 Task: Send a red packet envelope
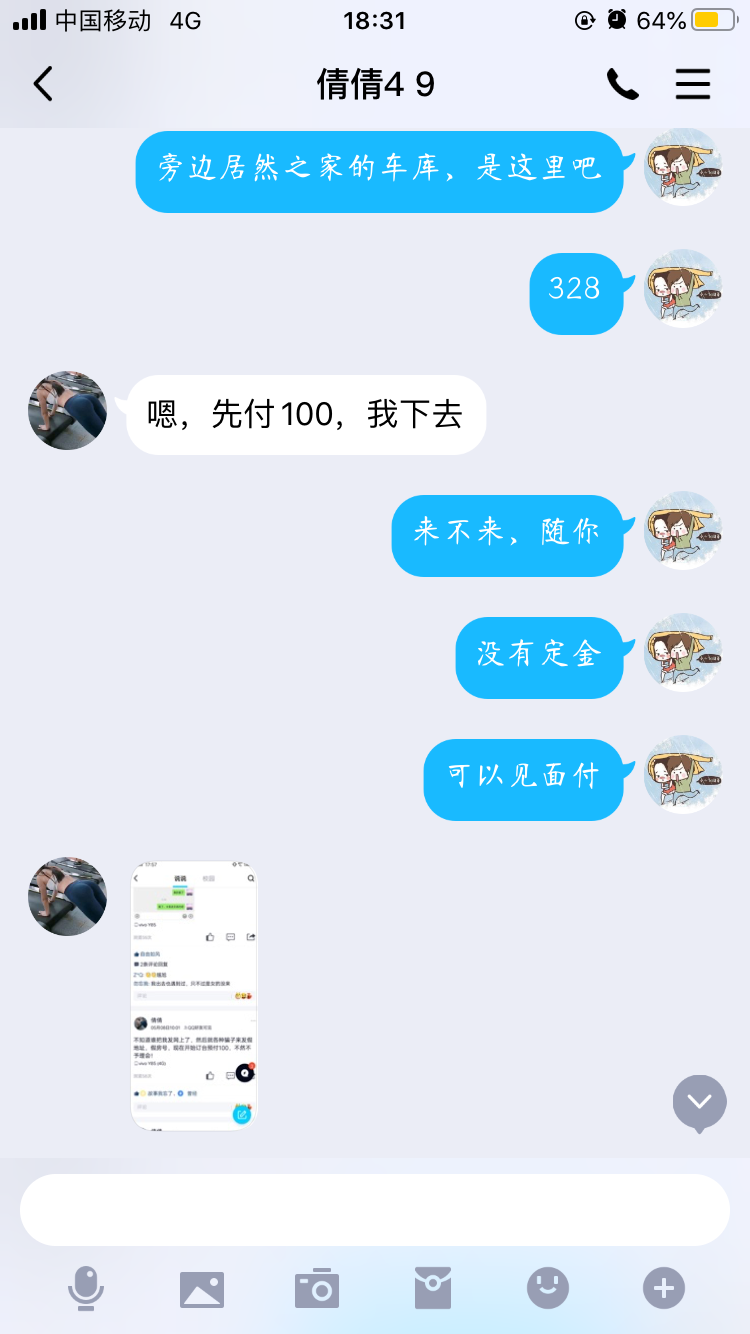pos(433,1288)
